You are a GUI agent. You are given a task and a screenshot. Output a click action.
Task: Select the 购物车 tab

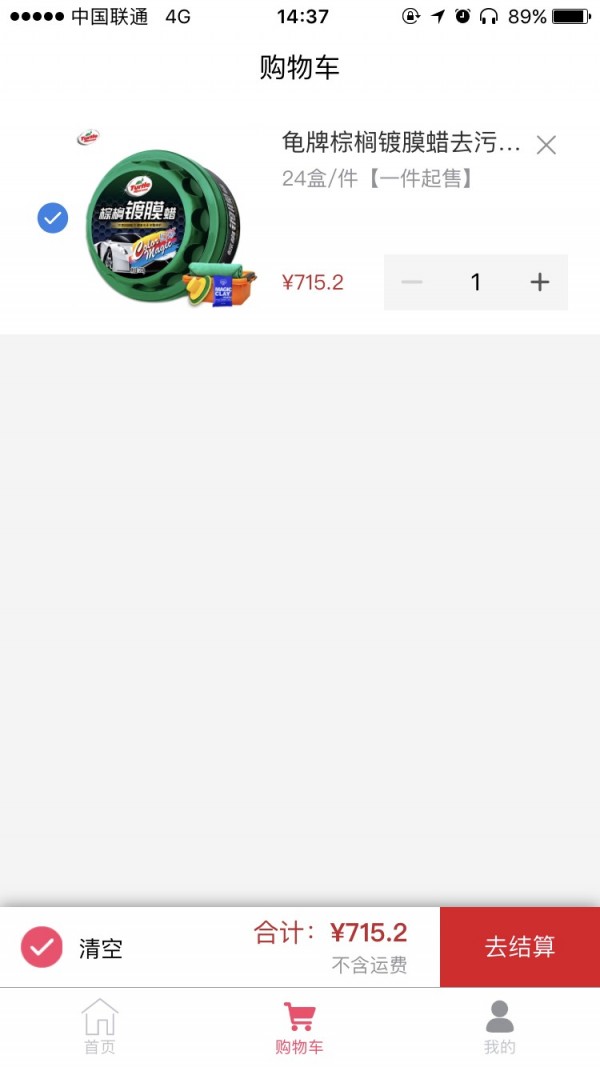coord(299,1027)
